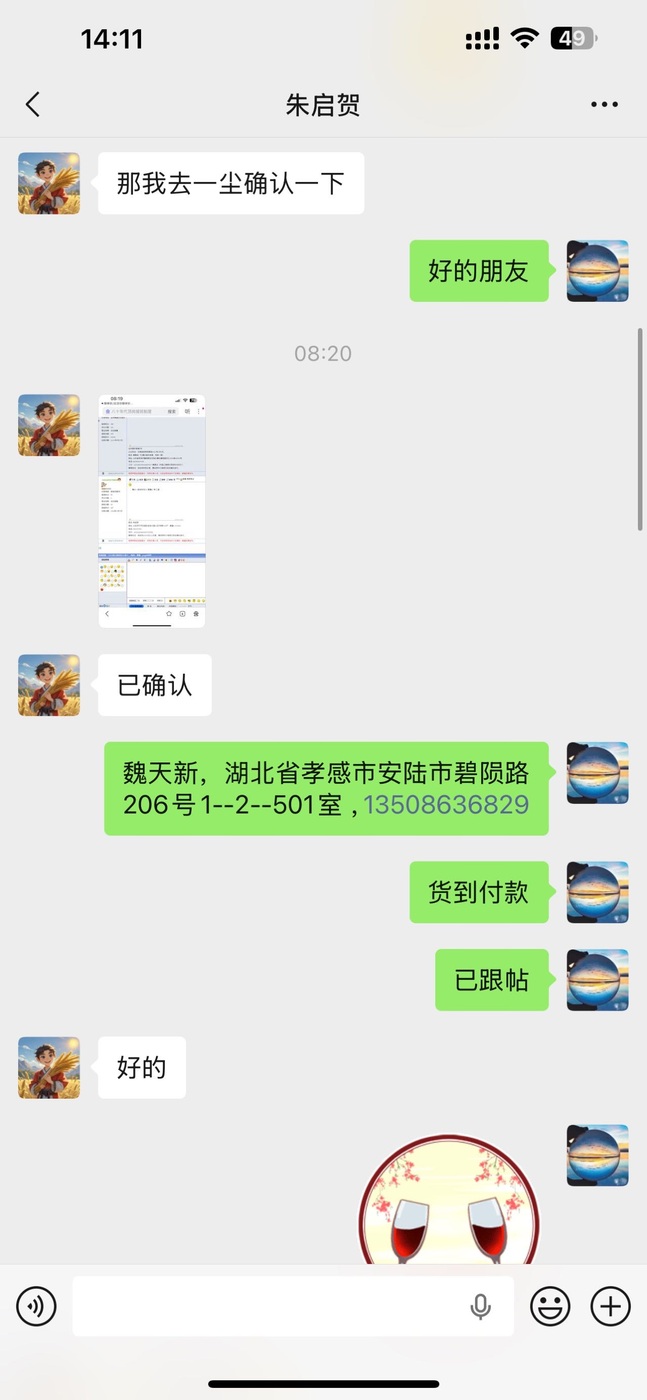Open my avatar beside 货到付款 message
This screenshot has width=647, height=1400.
[597, 892]
